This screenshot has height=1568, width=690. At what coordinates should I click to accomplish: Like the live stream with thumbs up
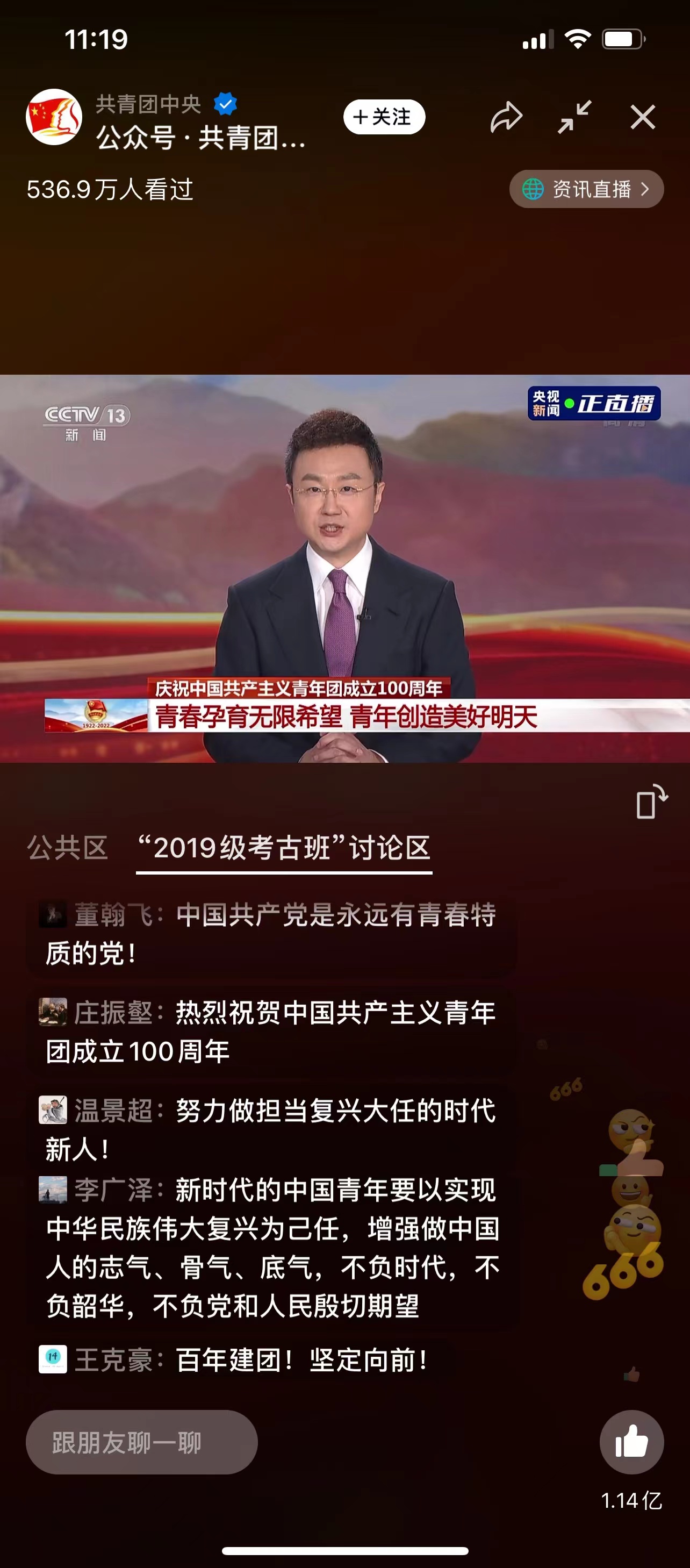(x=631, y=1442)
